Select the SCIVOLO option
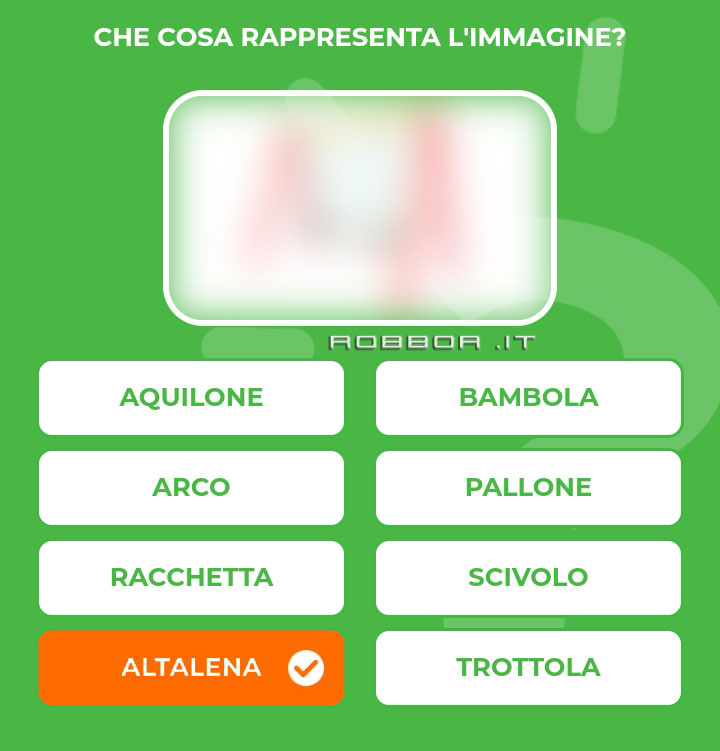 click(x=528, y=578)
